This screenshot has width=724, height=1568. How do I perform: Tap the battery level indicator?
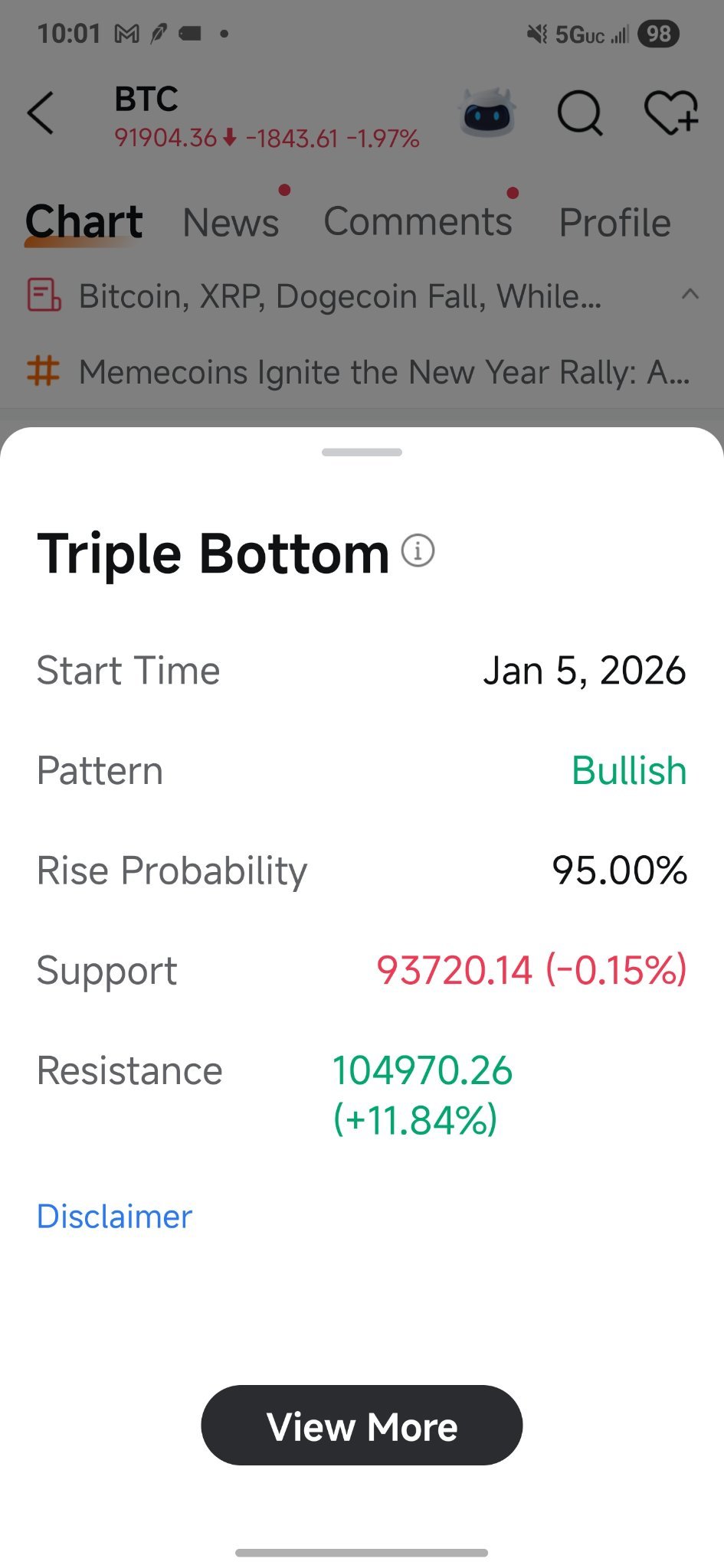659,34
